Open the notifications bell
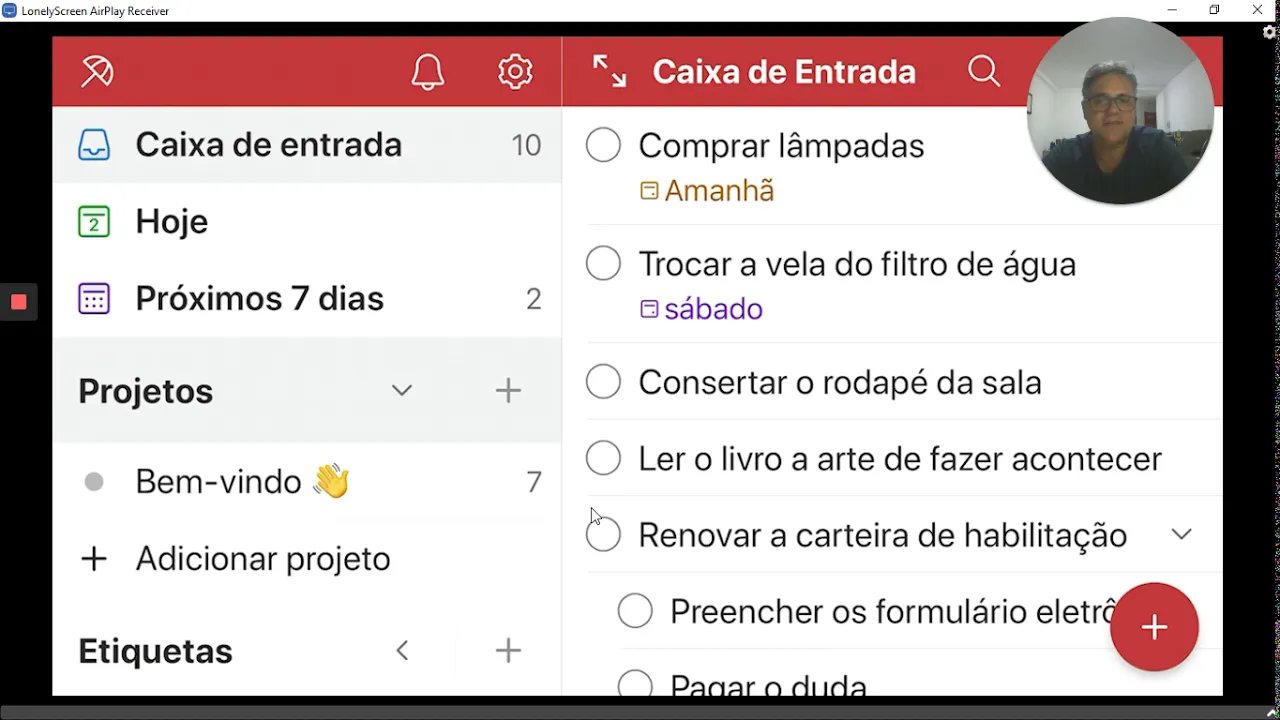The image size is (1280, 720). (428, 72)
